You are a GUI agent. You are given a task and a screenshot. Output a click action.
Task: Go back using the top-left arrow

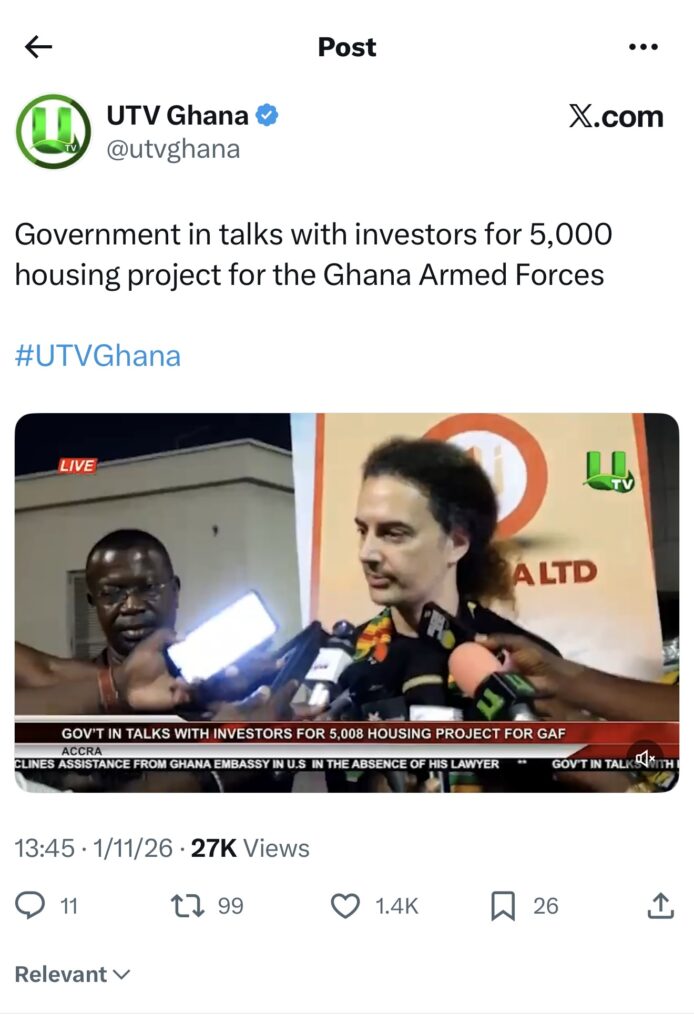(38, 47)
